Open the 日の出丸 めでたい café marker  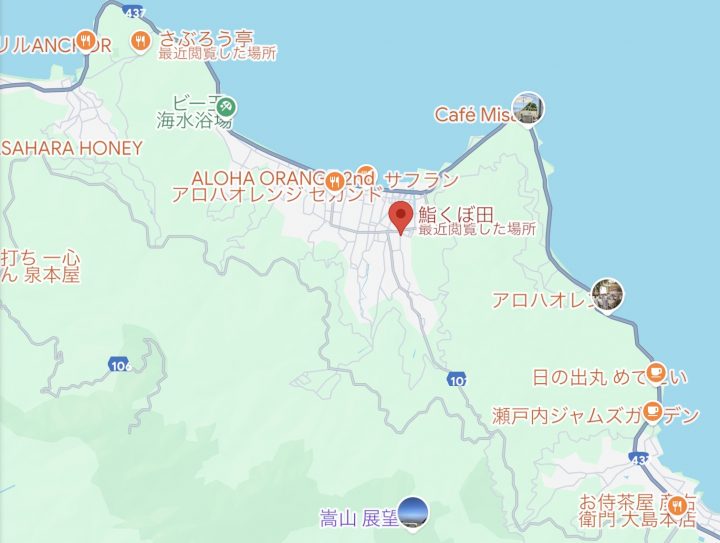[x=655, y=373]
